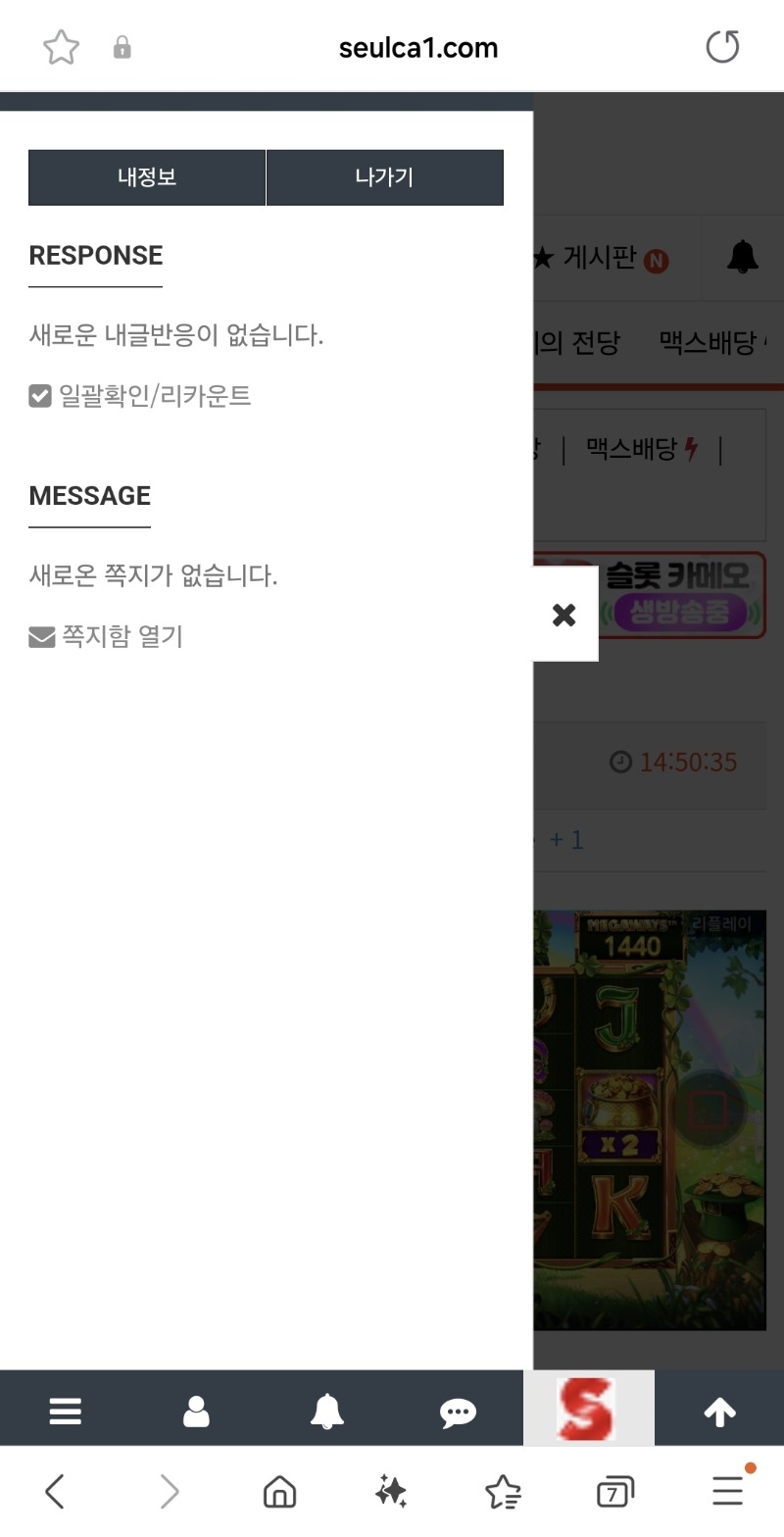Tap the seulca1.com address bar
The width and height of the screenshot is (784, 1537).
[x=418, y=47]
